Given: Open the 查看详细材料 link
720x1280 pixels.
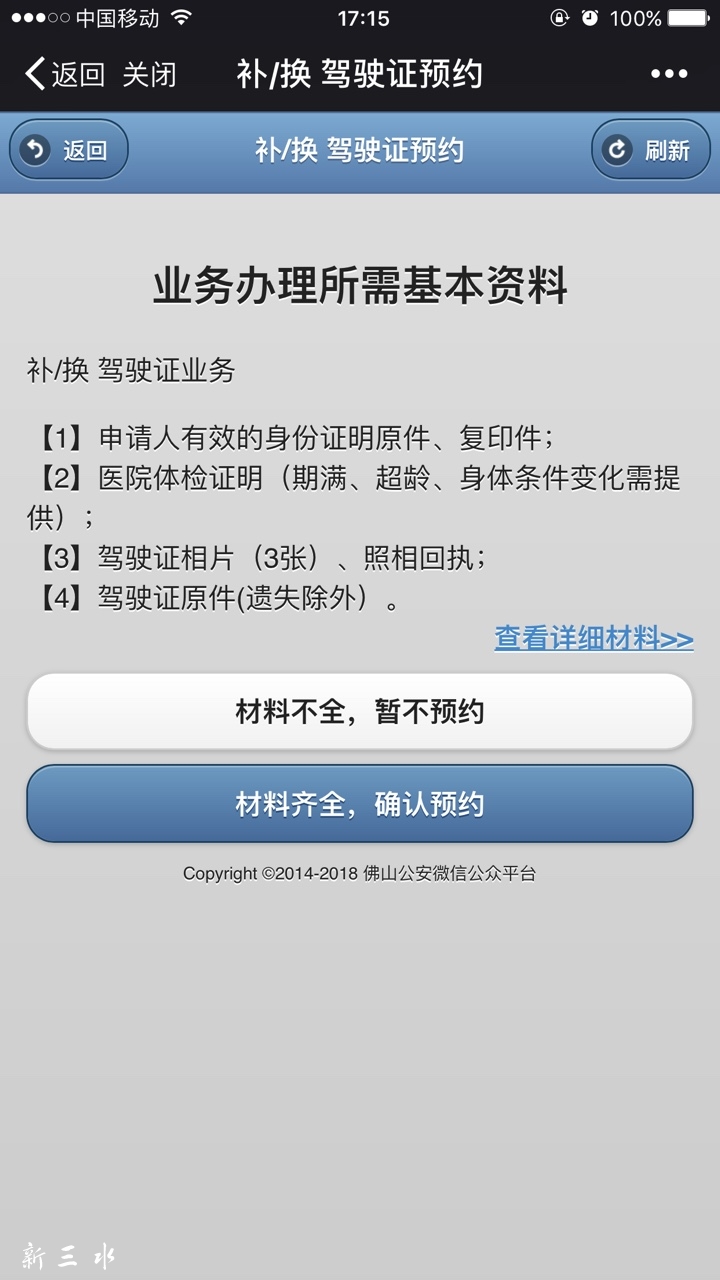Looking at the screenshot, I should [594, 638].
